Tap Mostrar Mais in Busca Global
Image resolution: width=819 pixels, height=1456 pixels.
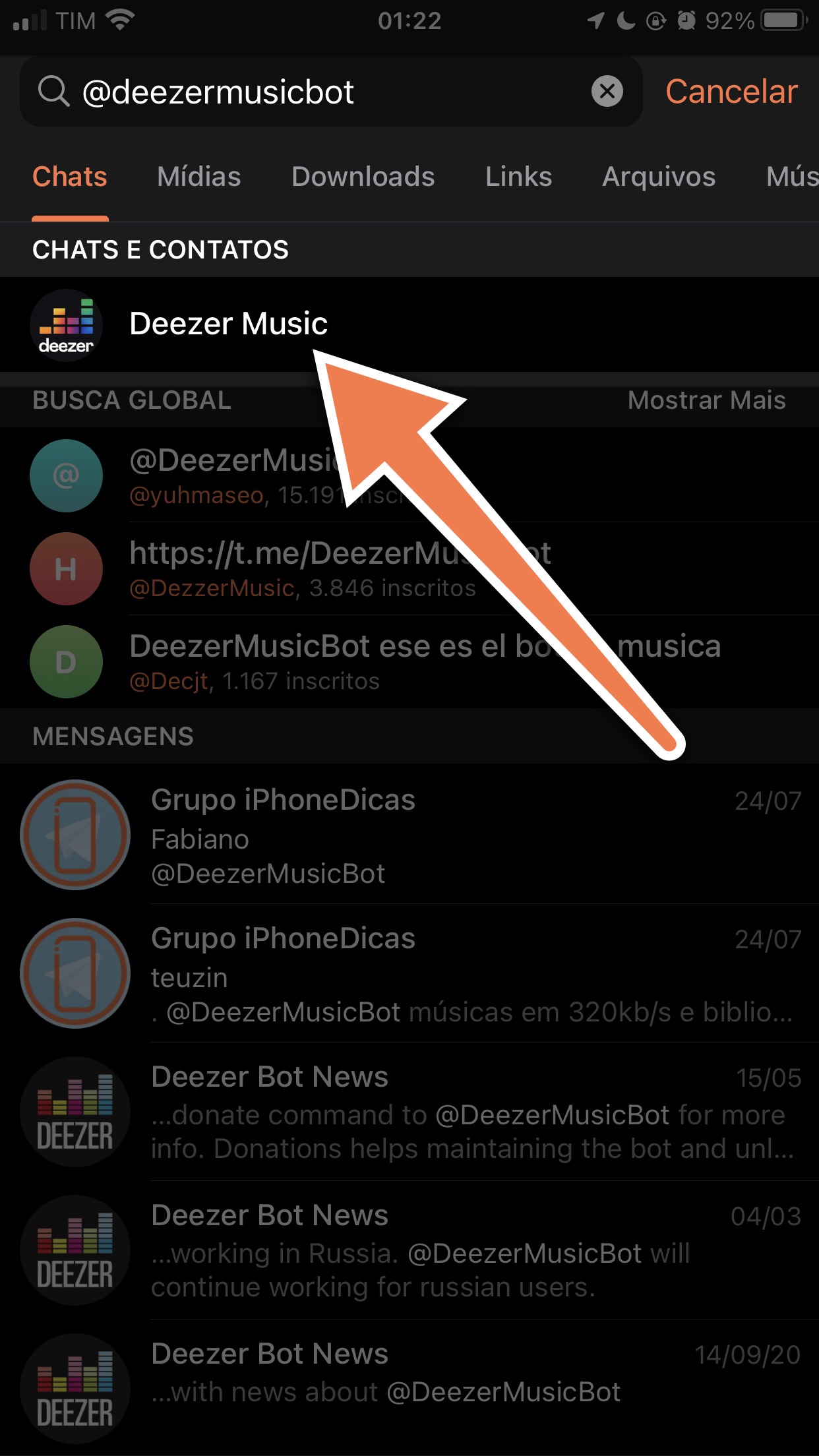tap(707, 400)
